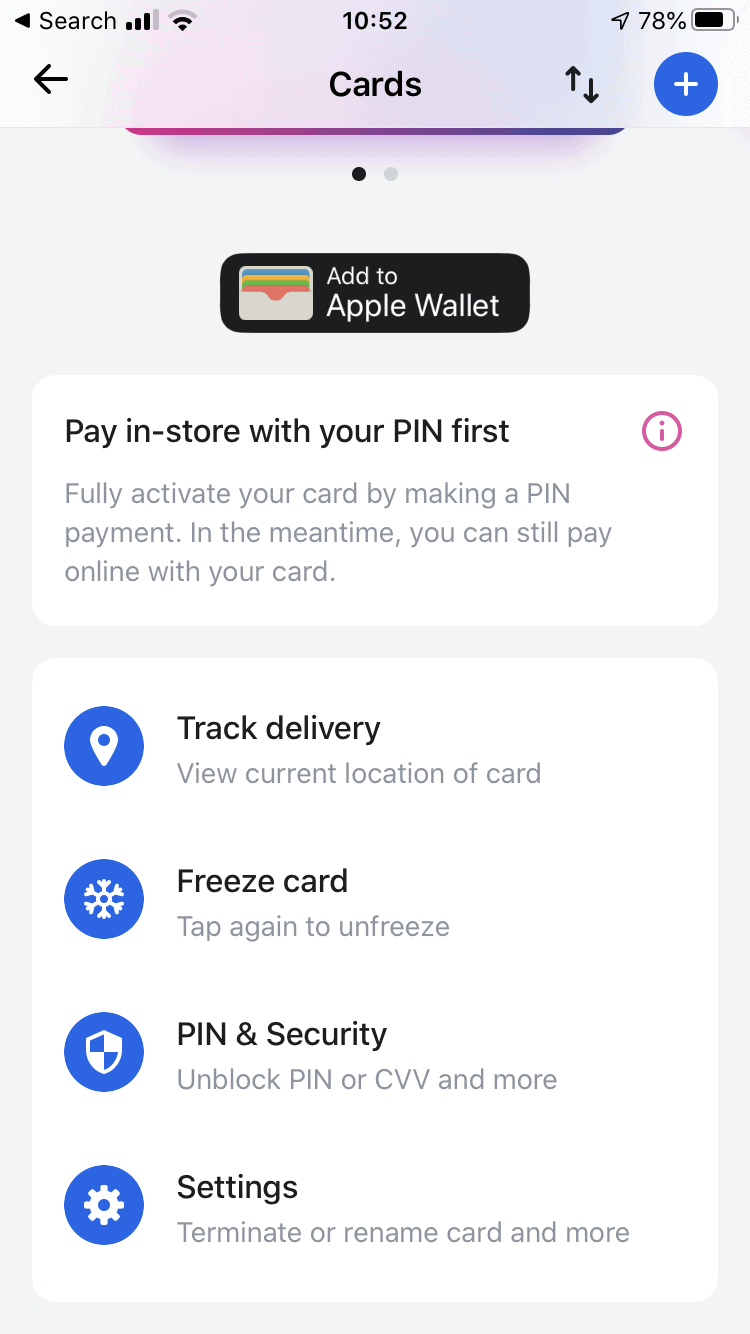The width and height of the screenshot is (750, 1334).
Task: Freeze the card by tapping Freeze card
Action: [262, 881]
